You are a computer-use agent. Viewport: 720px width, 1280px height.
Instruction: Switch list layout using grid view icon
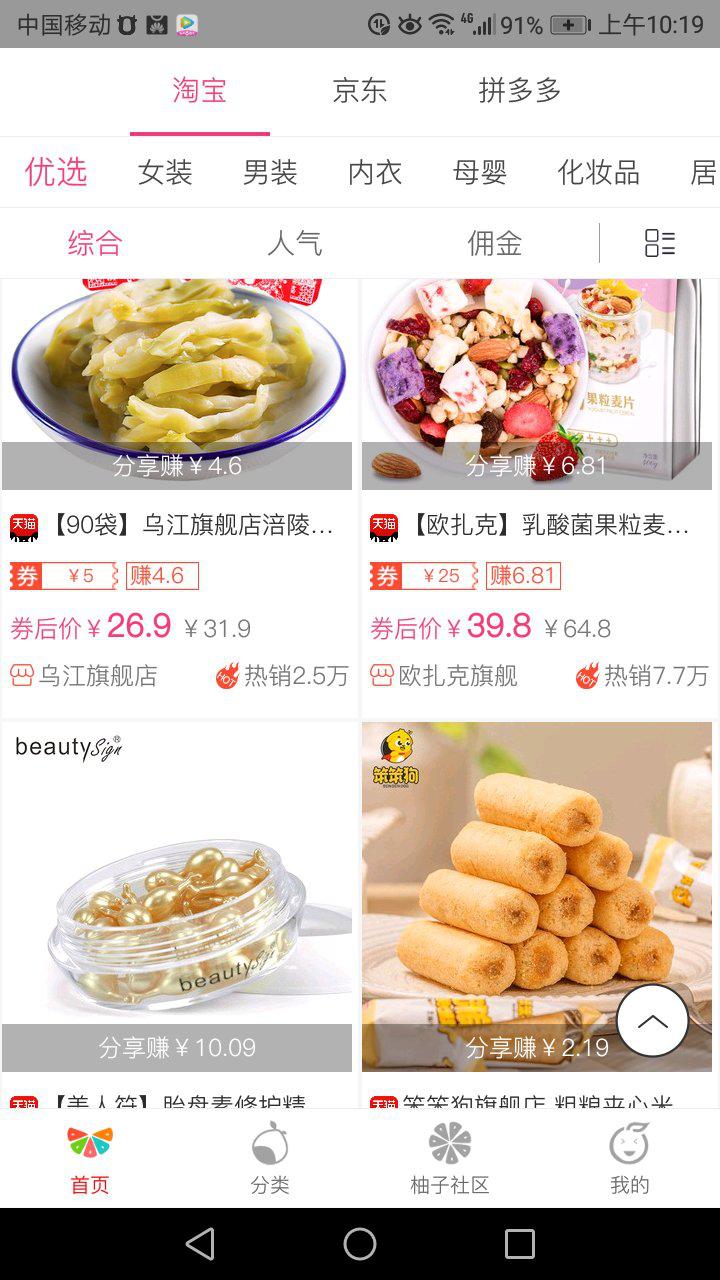click(659, 242)
